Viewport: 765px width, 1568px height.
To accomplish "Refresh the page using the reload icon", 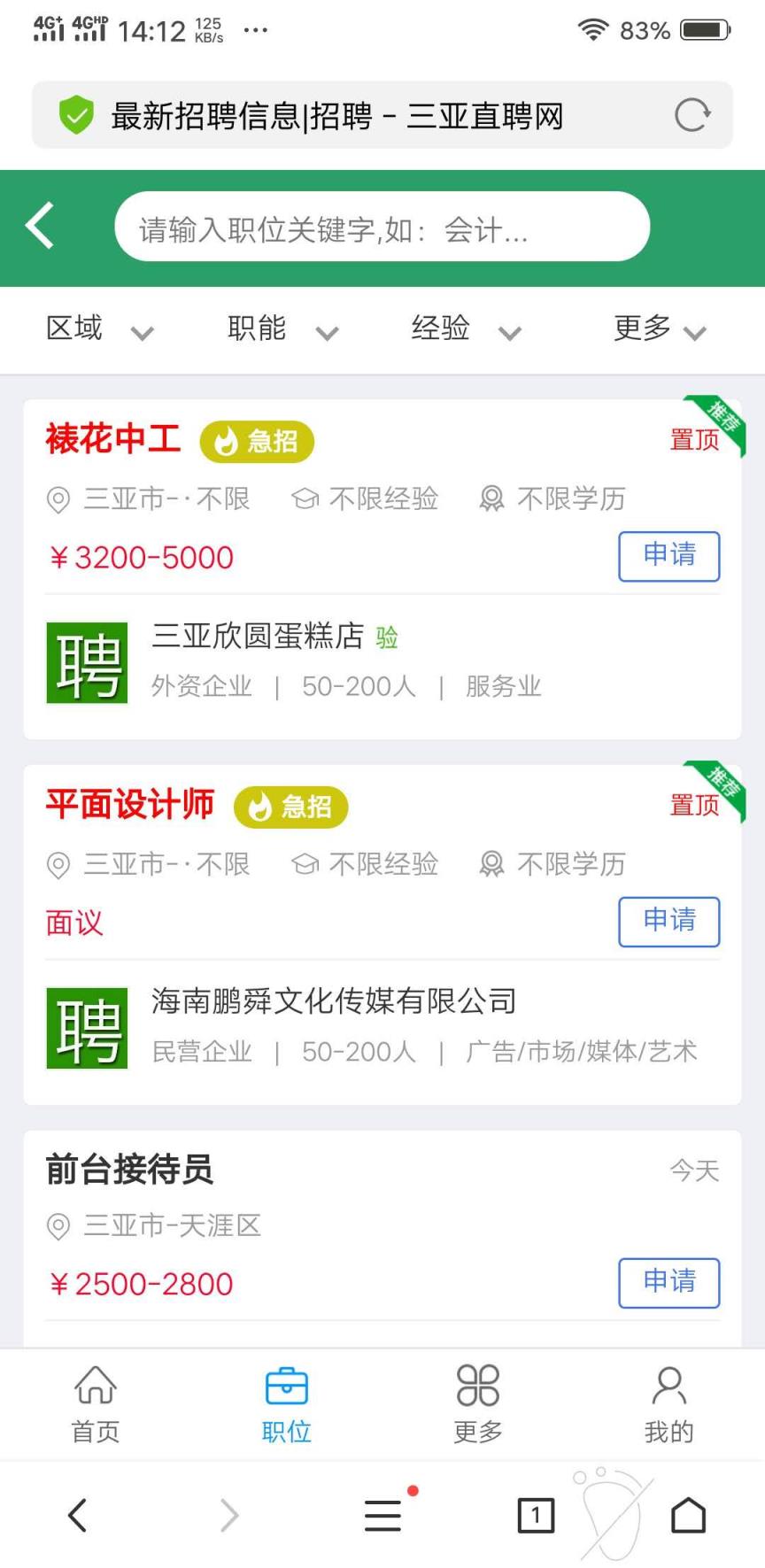I will pos(692,114).
